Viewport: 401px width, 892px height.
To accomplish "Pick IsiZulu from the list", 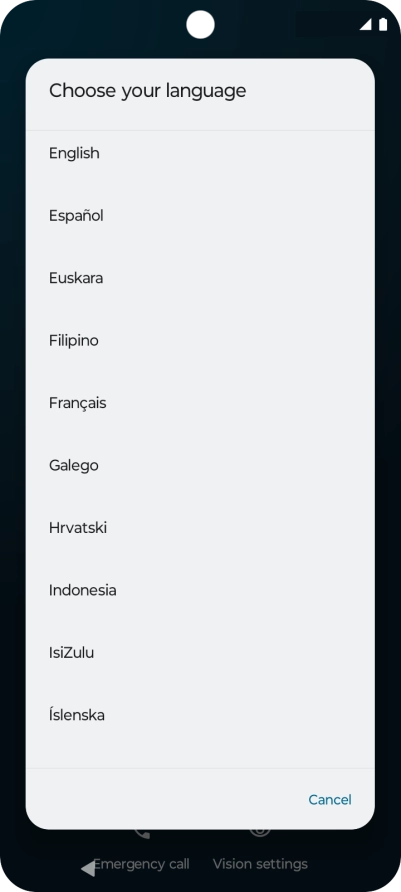I will 200,653.
